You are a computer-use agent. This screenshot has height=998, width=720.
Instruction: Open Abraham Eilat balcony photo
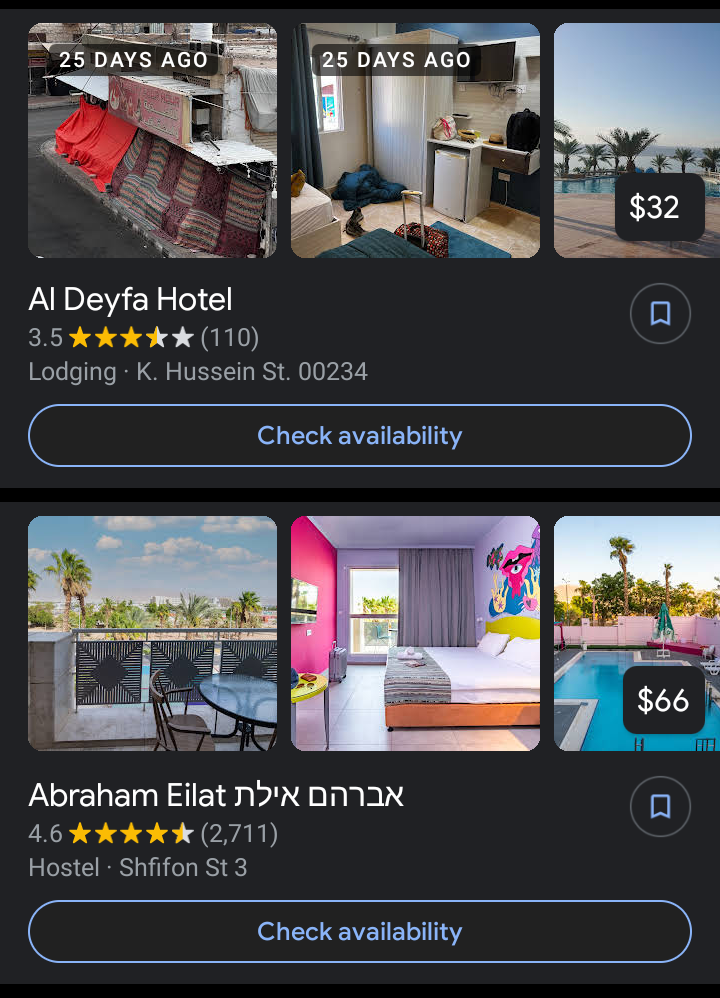[x=152, y=633]
